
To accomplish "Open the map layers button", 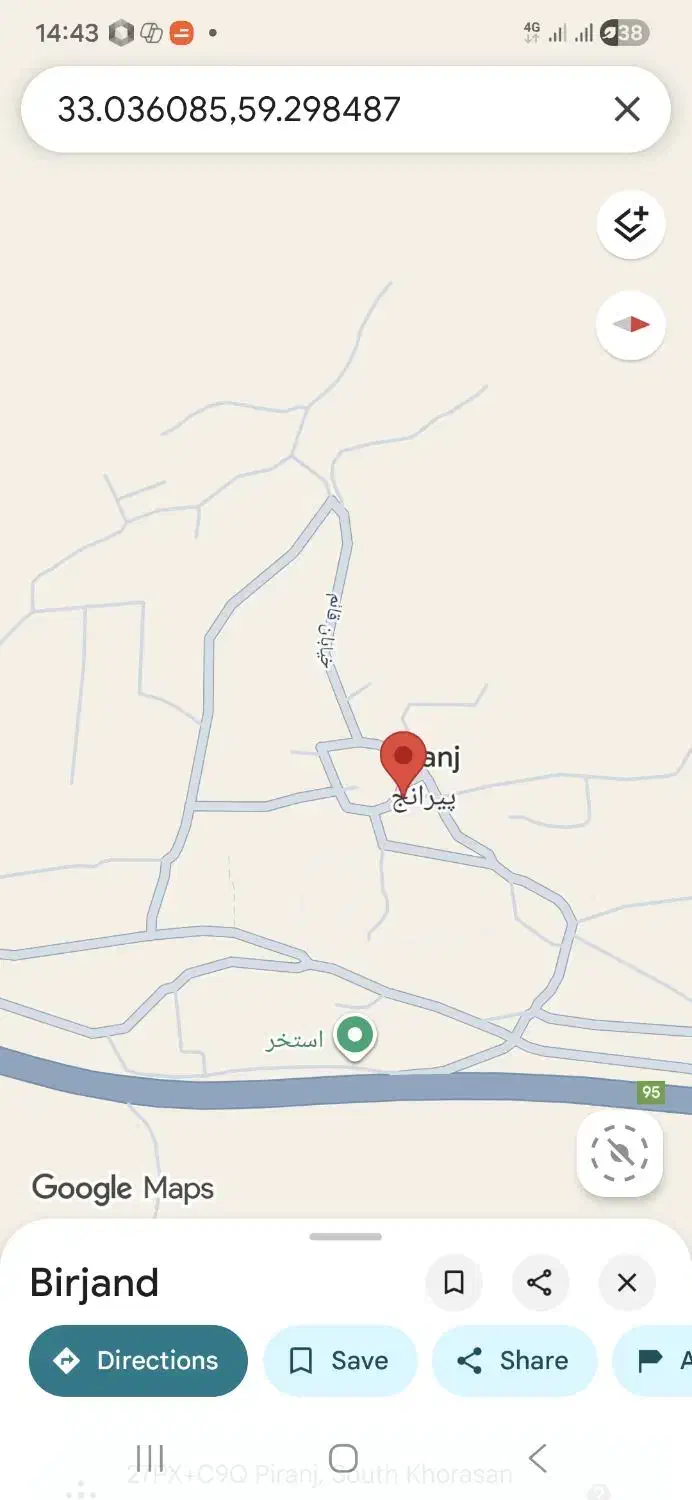I will [631, 225].
